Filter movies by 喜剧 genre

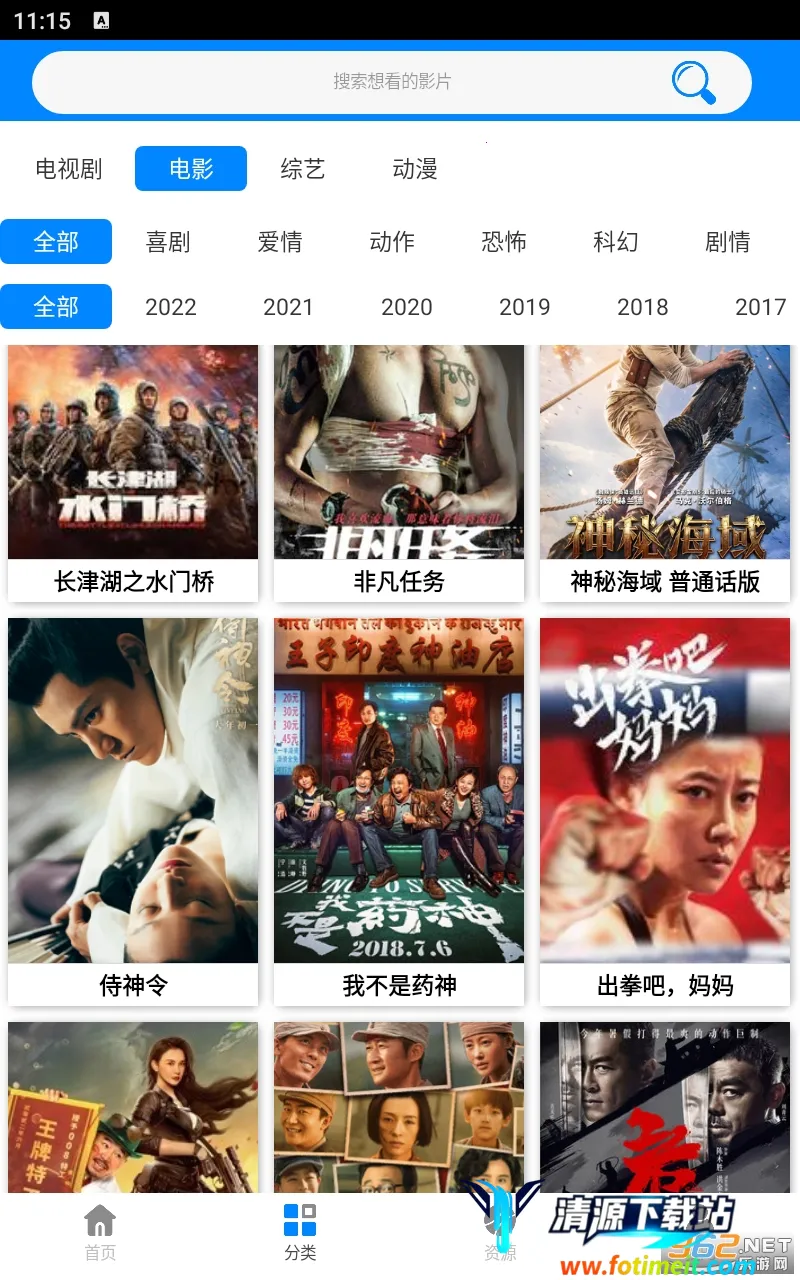click(168, 242)
